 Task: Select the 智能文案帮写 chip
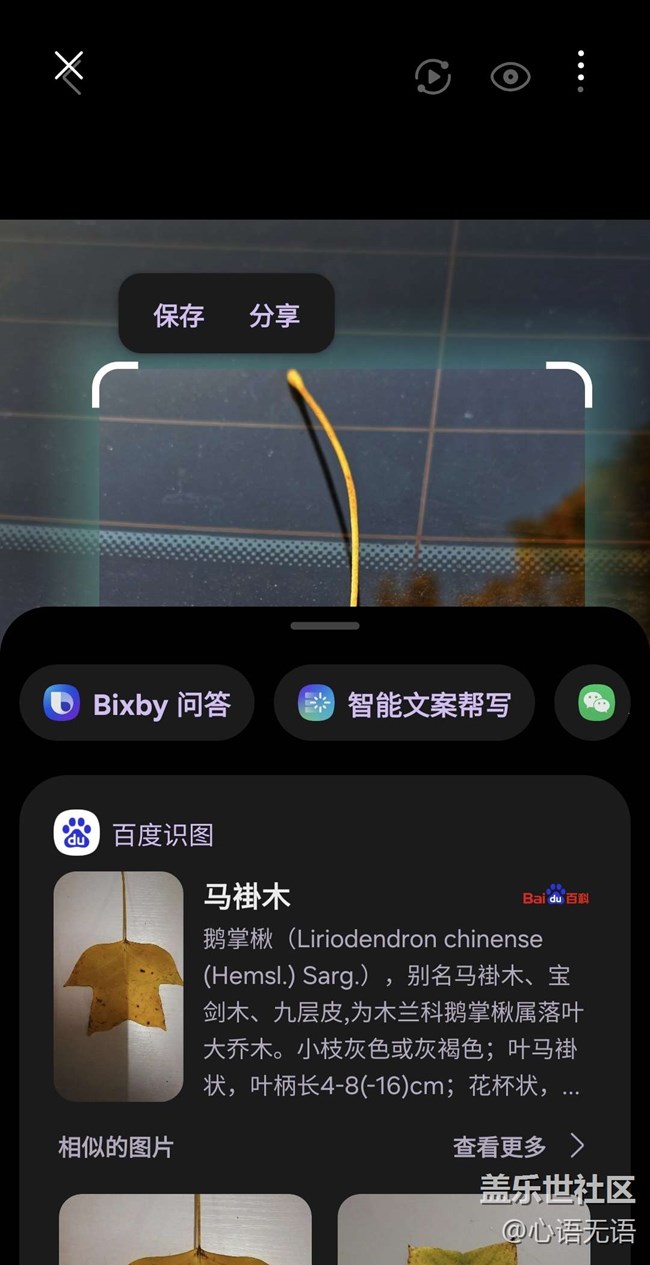click(404, 704)
